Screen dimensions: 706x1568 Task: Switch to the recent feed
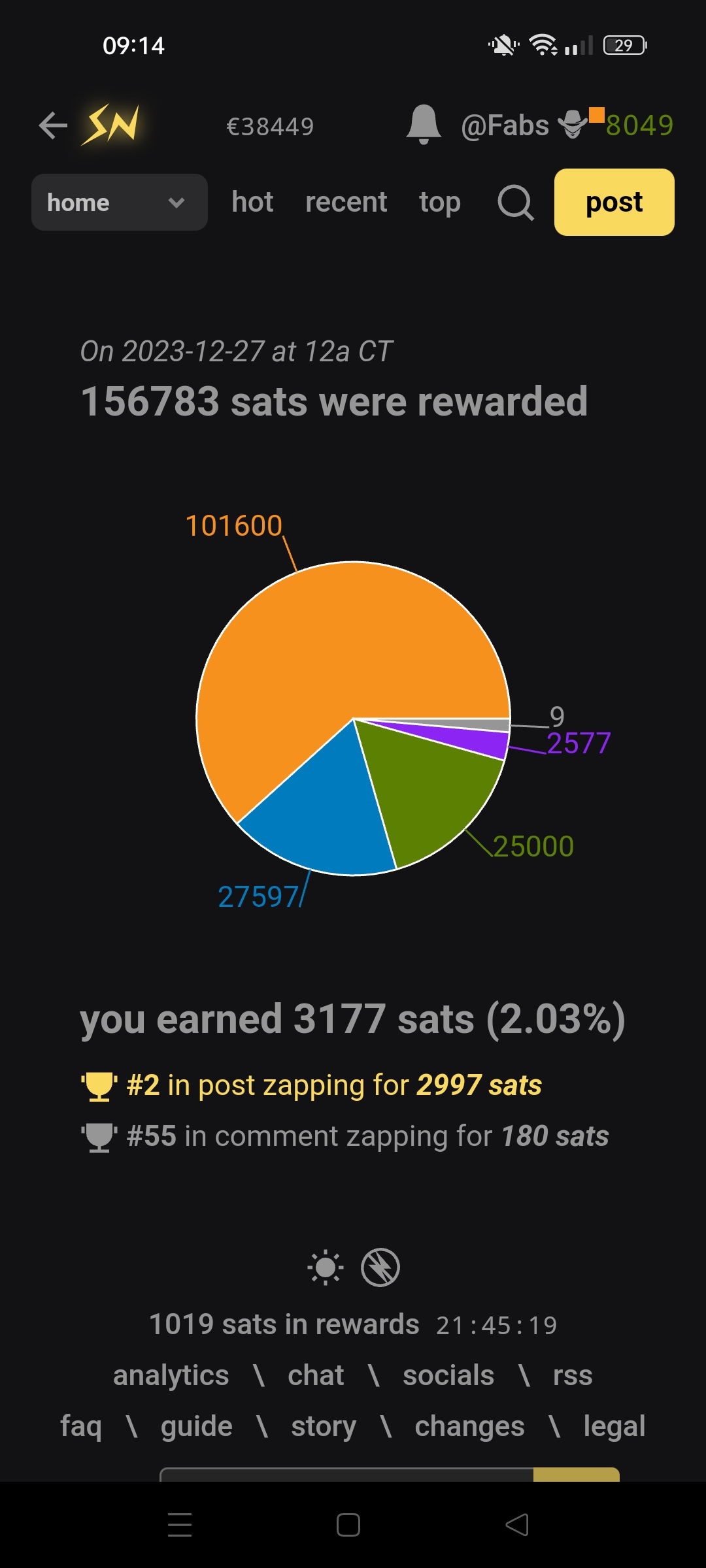(x=346, y=203)
